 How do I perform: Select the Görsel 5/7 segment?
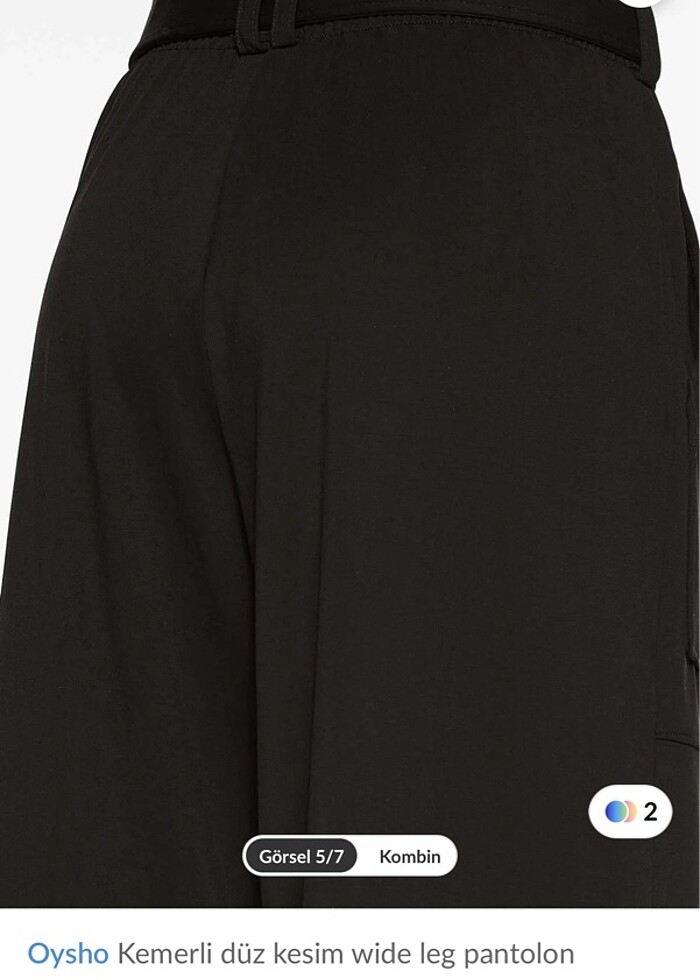[301, 857]
